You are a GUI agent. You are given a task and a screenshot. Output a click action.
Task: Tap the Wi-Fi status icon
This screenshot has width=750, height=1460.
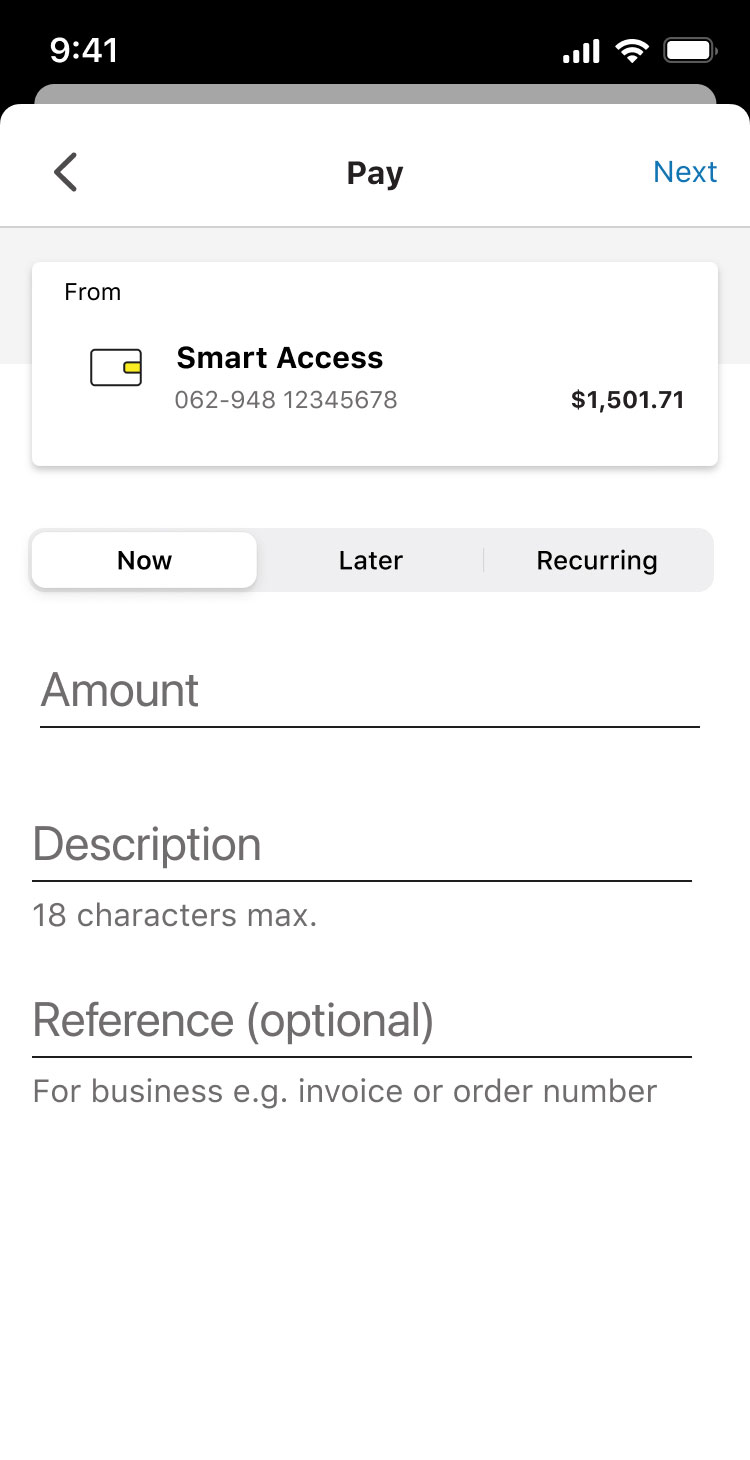[x=633, y=49]
